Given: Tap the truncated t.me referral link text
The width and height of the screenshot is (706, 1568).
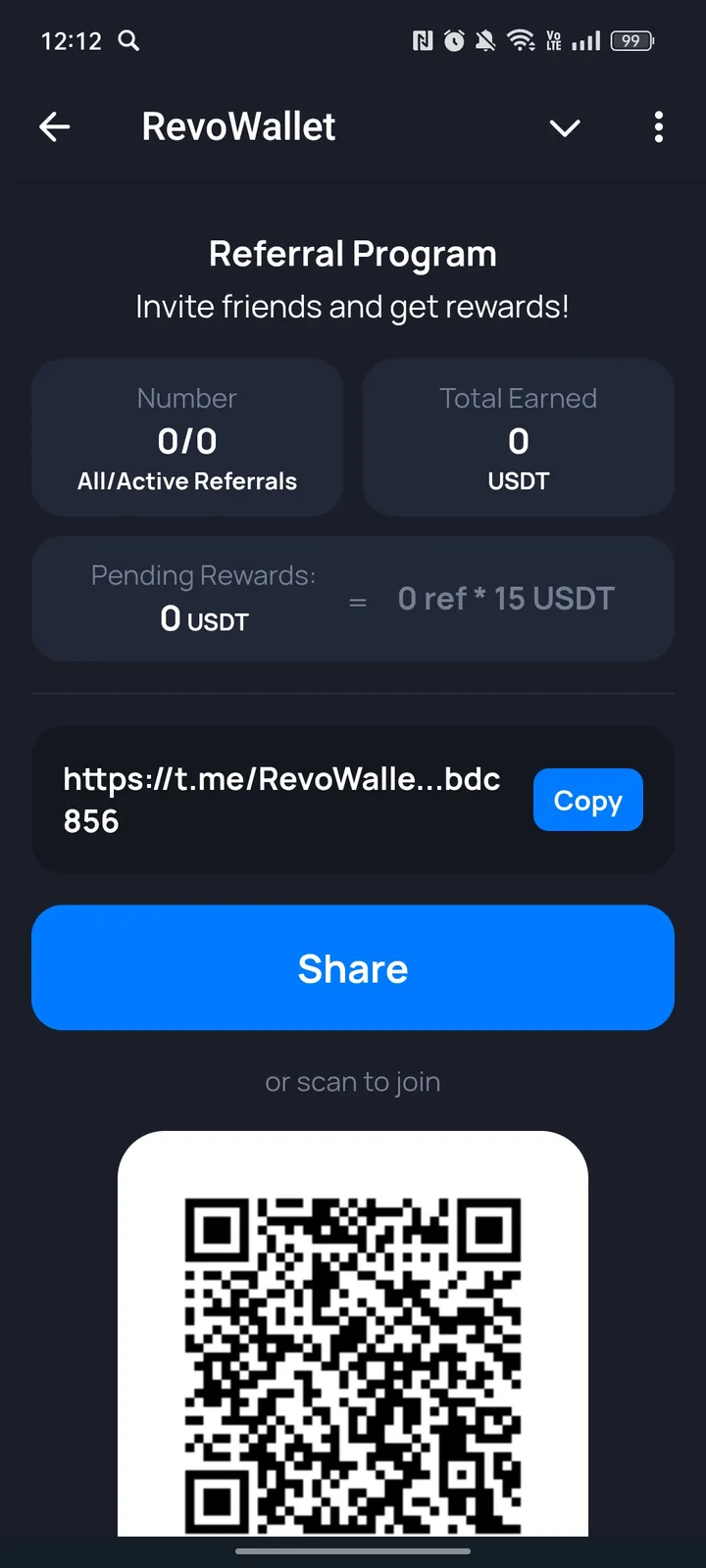Looking at the screenshot, I should point(281,799).
